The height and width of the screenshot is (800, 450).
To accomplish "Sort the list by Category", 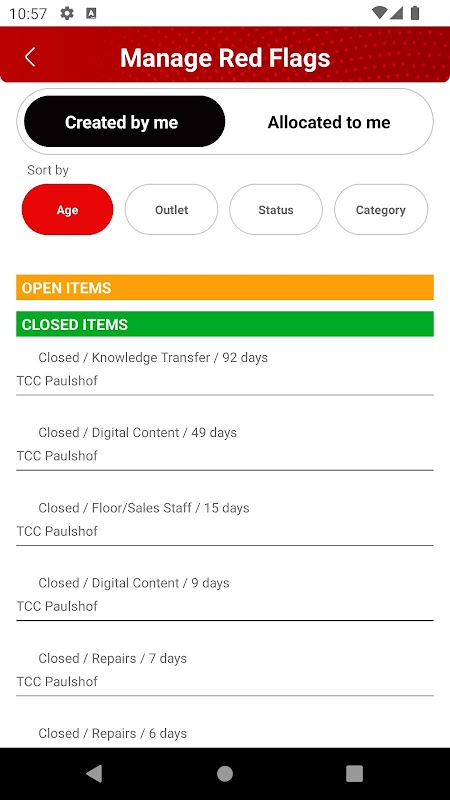I will [381, 210].
